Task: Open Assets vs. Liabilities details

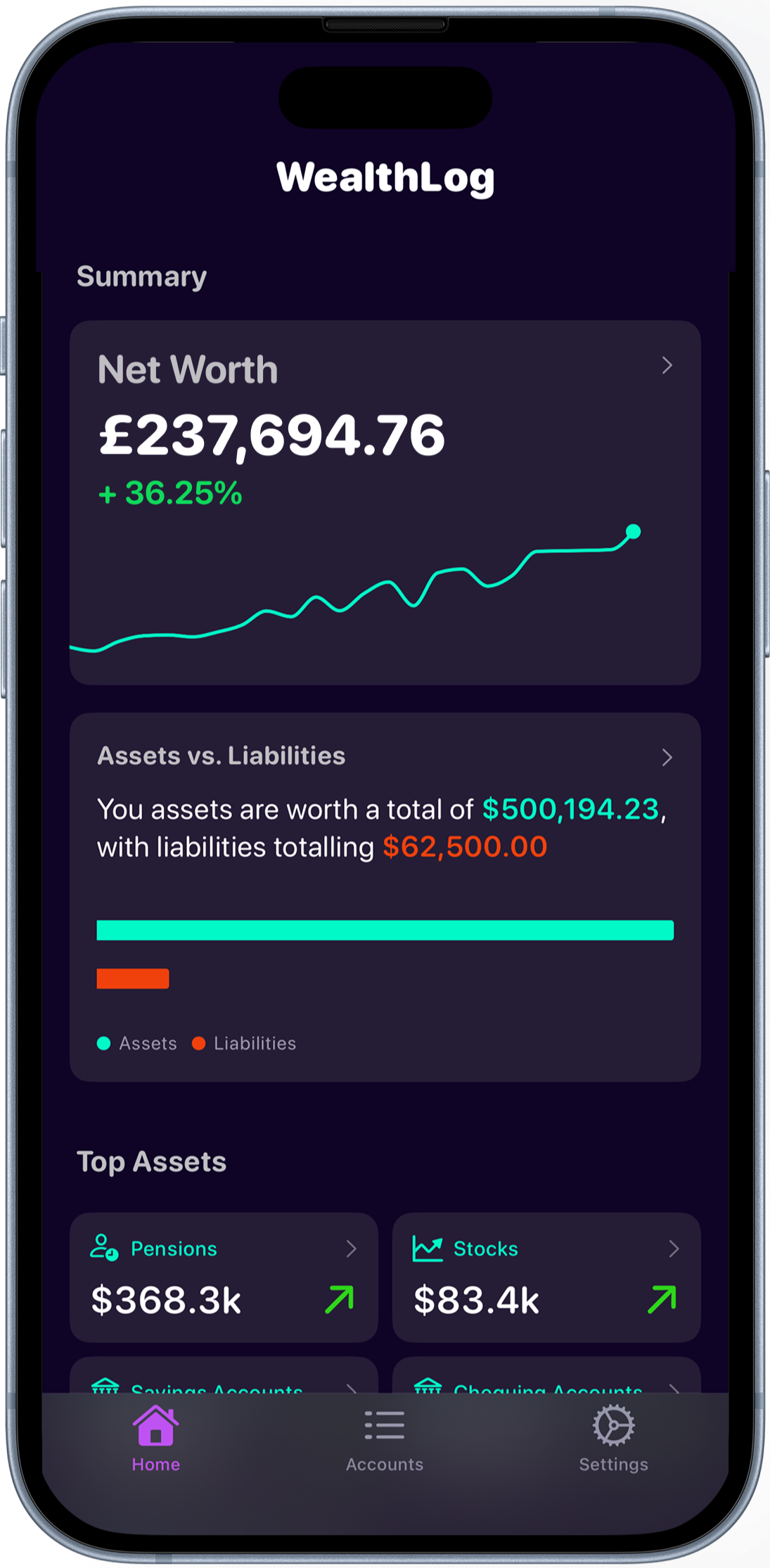Action: pos(385,896)
